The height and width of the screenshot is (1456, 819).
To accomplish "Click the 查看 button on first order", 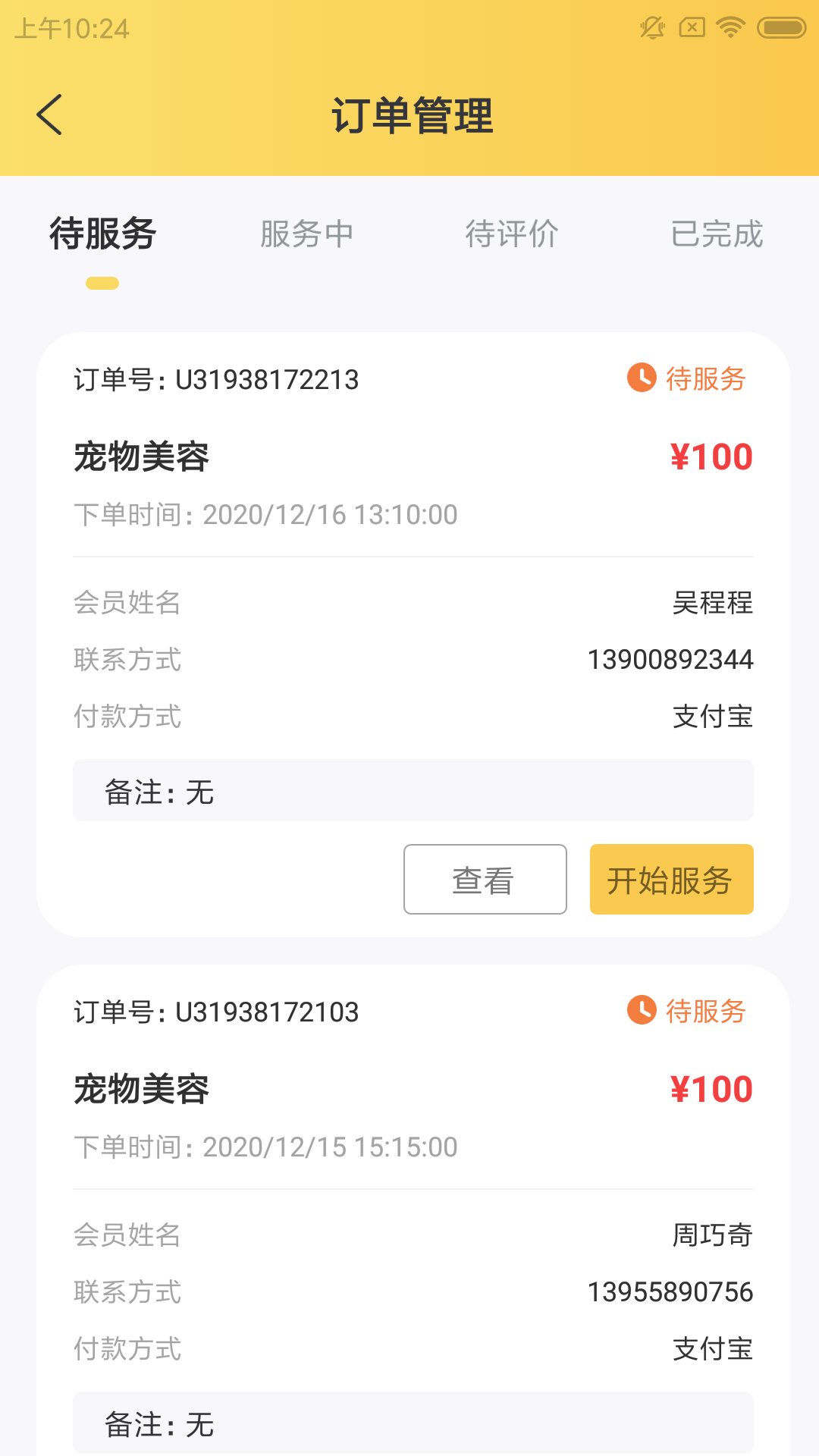I will coord(485,879).
